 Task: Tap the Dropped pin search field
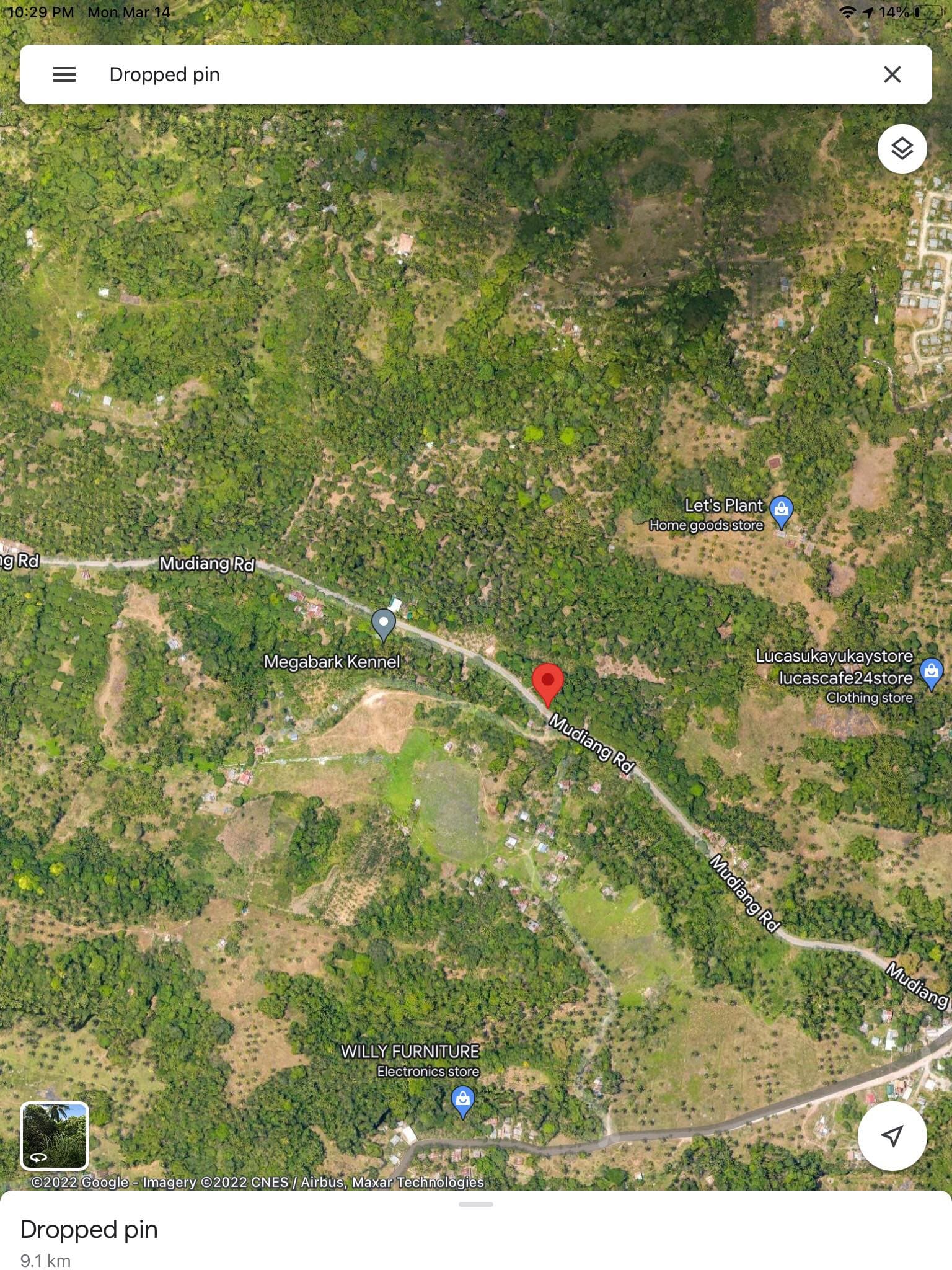(434, 74)
